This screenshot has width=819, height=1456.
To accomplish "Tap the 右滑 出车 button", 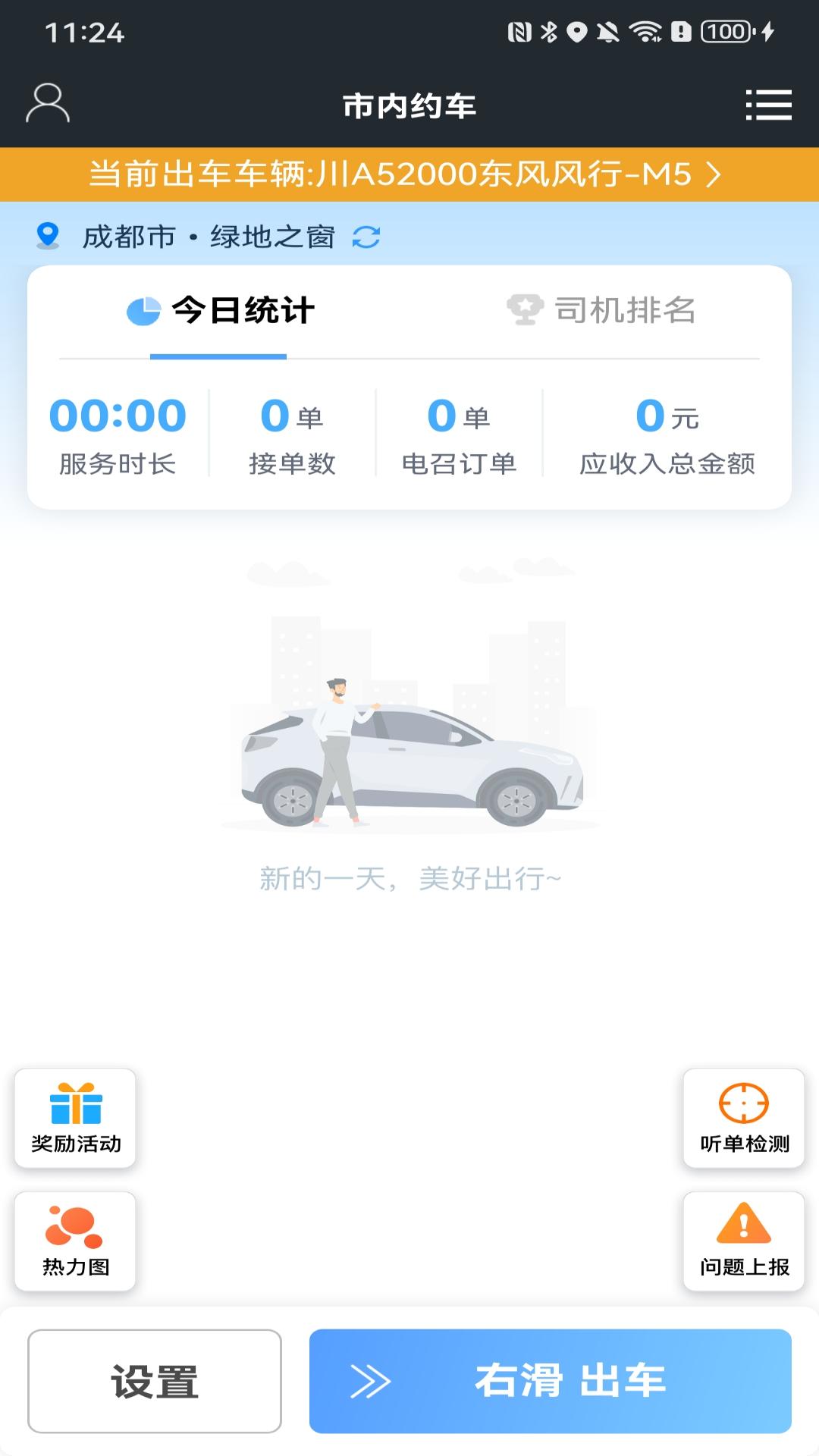I will coord(551,1381).
